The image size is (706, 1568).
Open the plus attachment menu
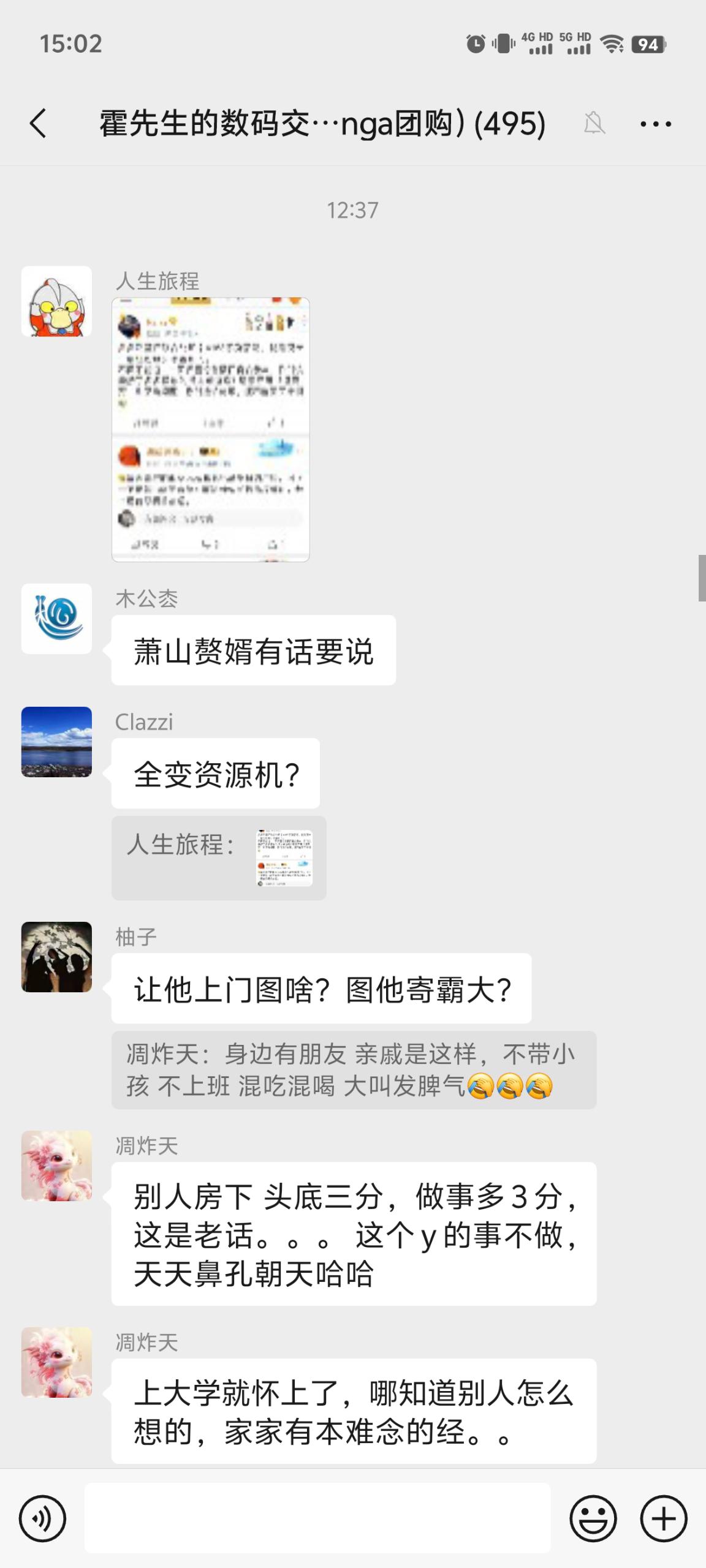[664, 1518]
